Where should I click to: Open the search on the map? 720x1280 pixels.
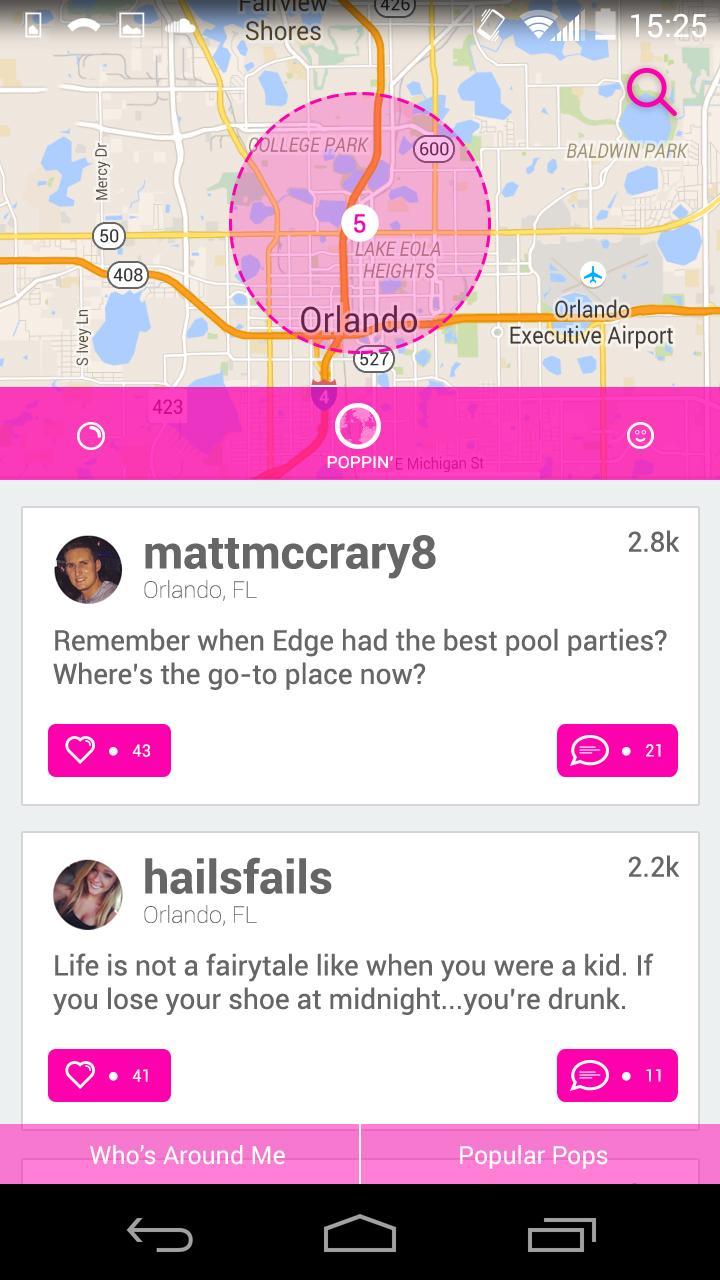tap(650, 91)
